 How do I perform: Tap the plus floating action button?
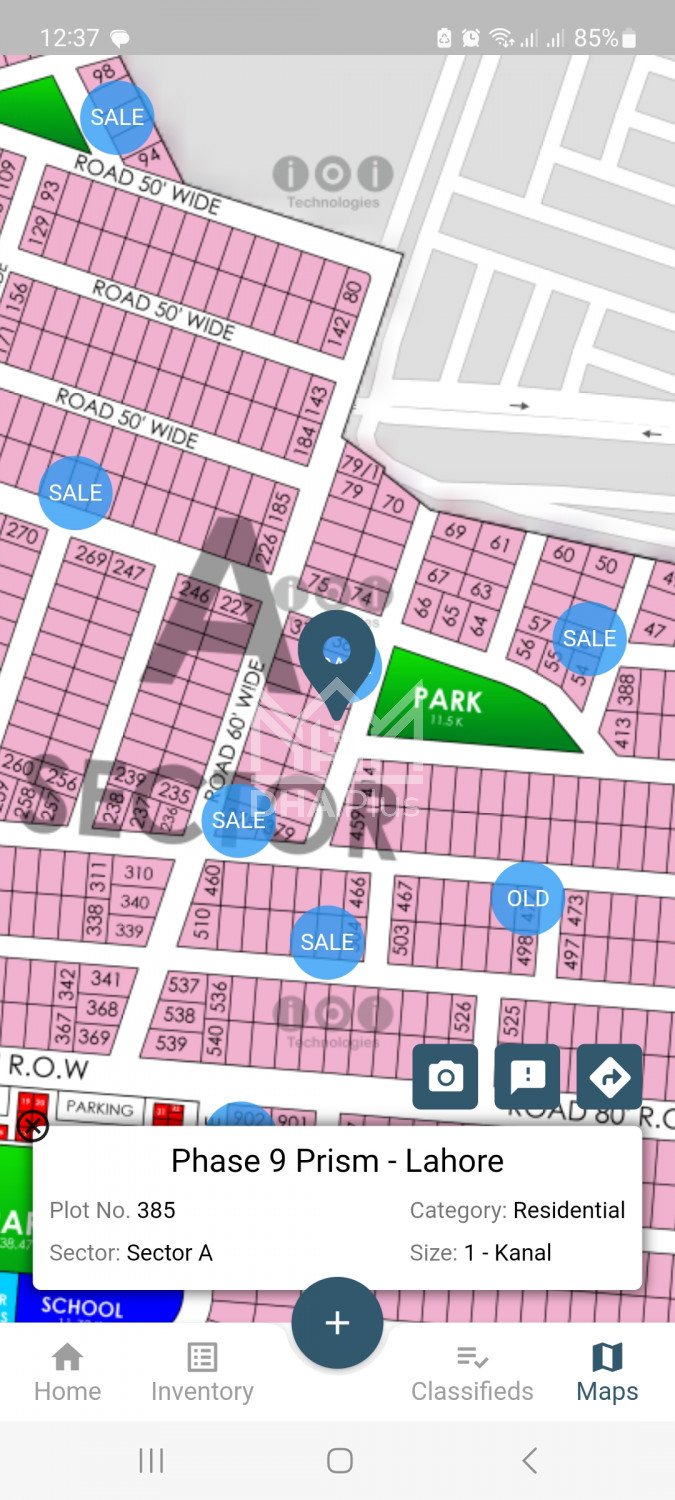click(337, 1323)
